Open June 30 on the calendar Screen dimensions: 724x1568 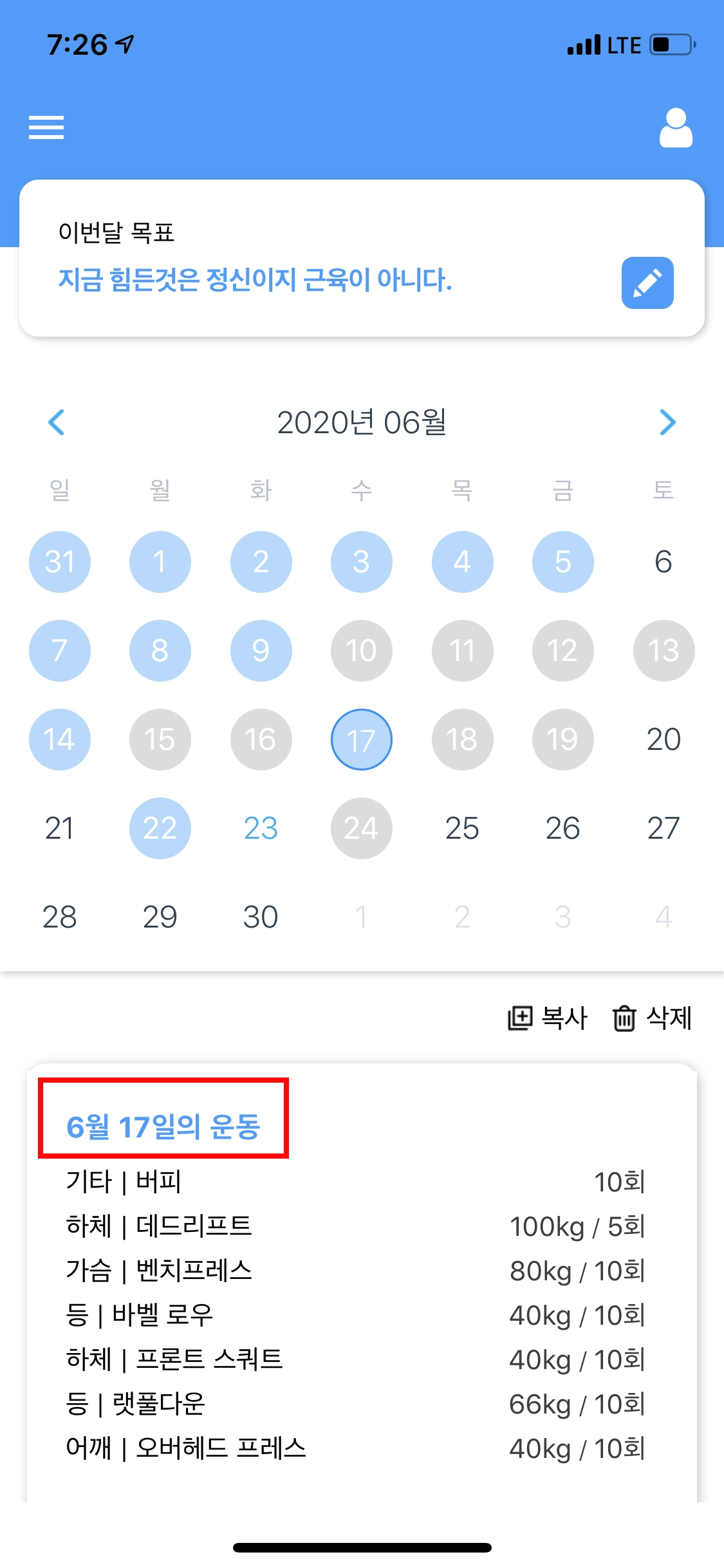[x=261, y=917]
